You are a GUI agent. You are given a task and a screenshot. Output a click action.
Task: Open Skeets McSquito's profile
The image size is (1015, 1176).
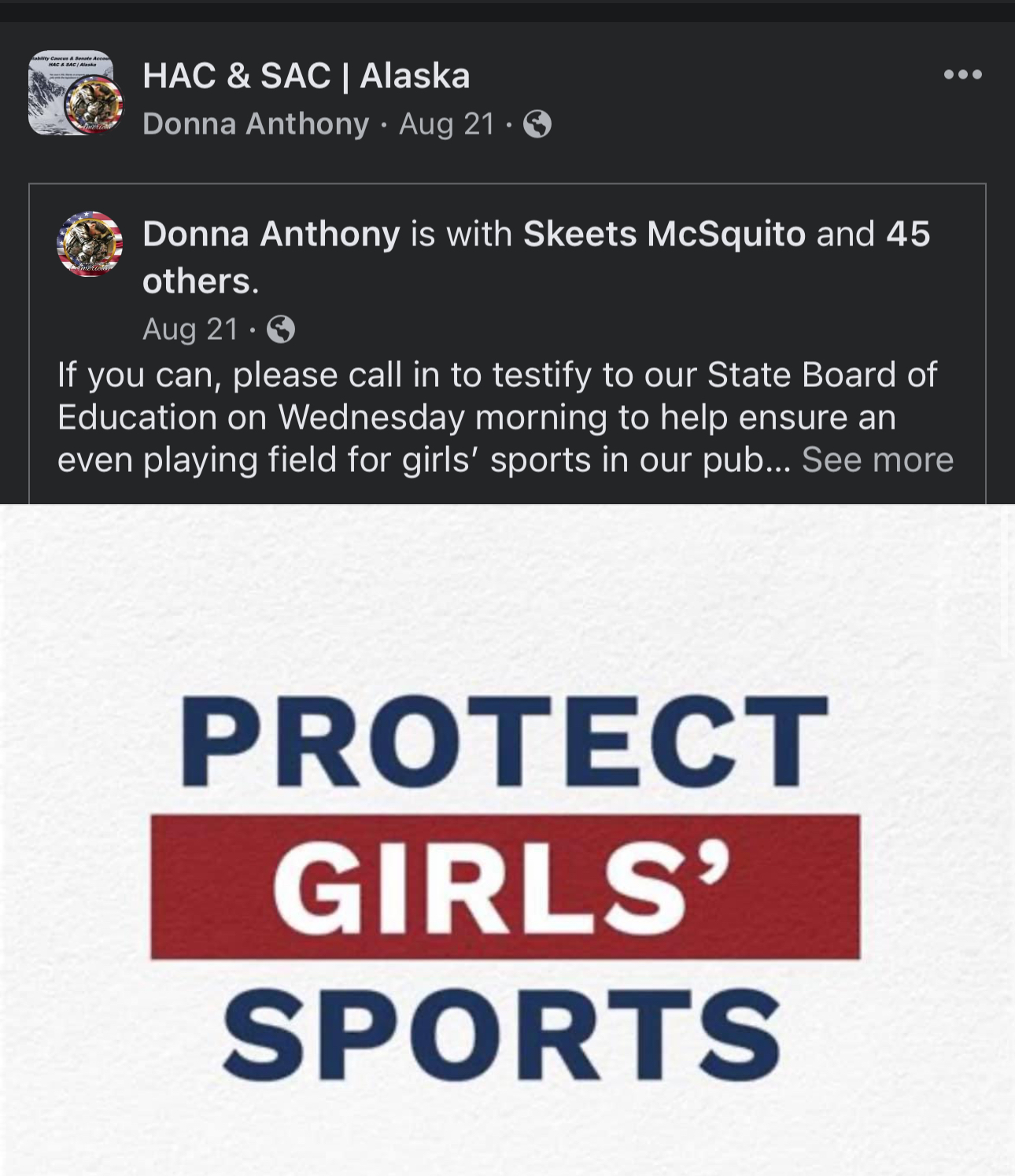(x=664, y=234)
